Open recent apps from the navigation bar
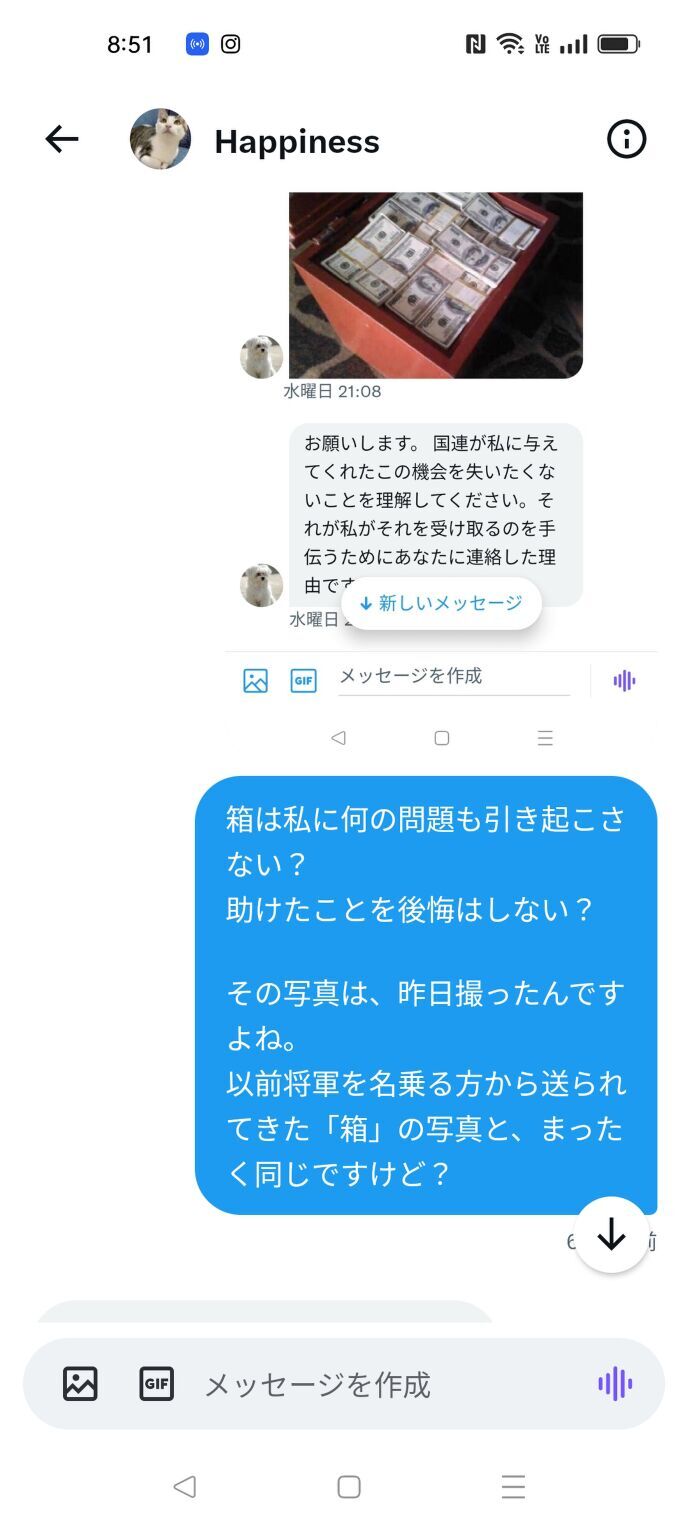The image size is (688, 1529). (513, 1487)
